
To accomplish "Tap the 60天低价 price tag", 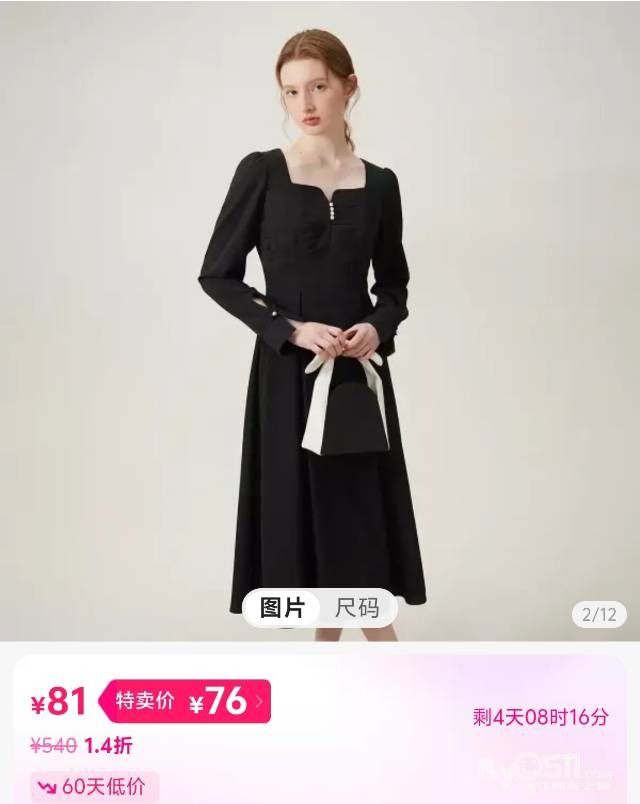I will coord(94,787).
